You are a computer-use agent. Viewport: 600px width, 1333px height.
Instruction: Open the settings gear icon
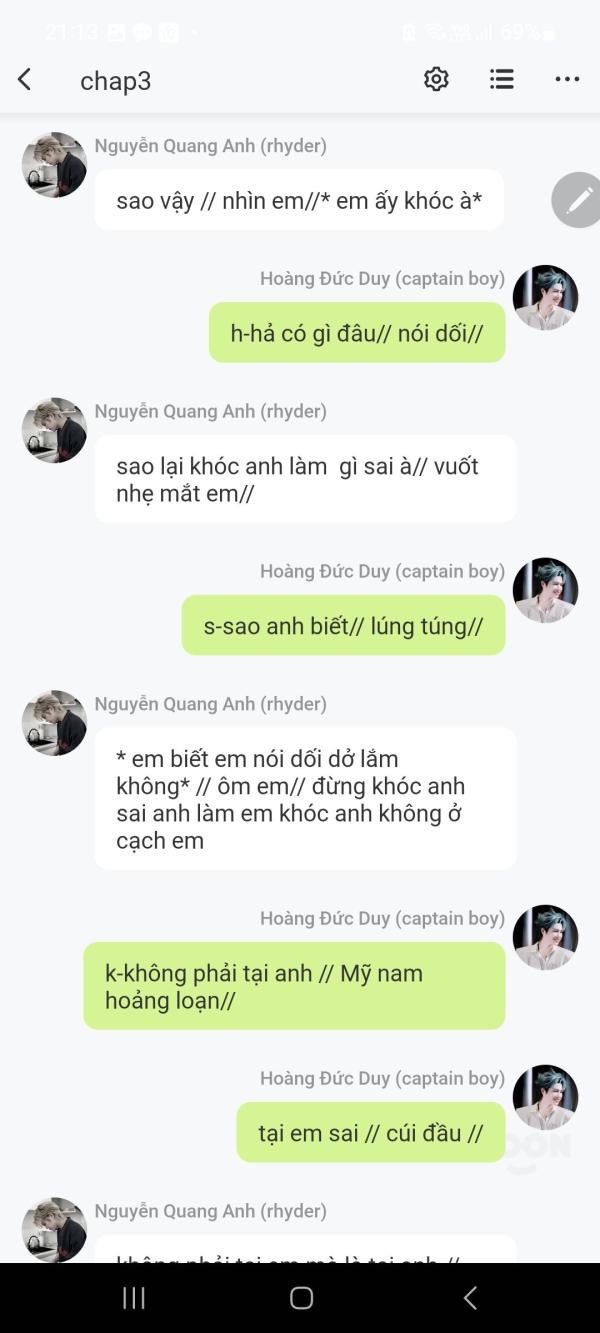pyautogui.click(x=436, y=80)
